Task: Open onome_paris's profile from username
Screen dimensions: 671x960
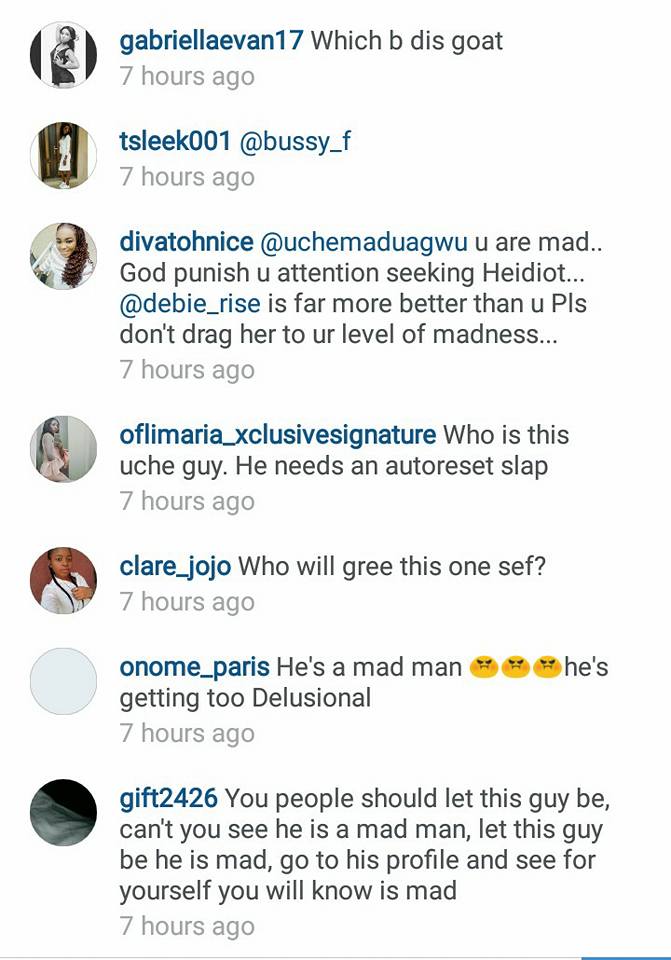Action: coord(193,667)
